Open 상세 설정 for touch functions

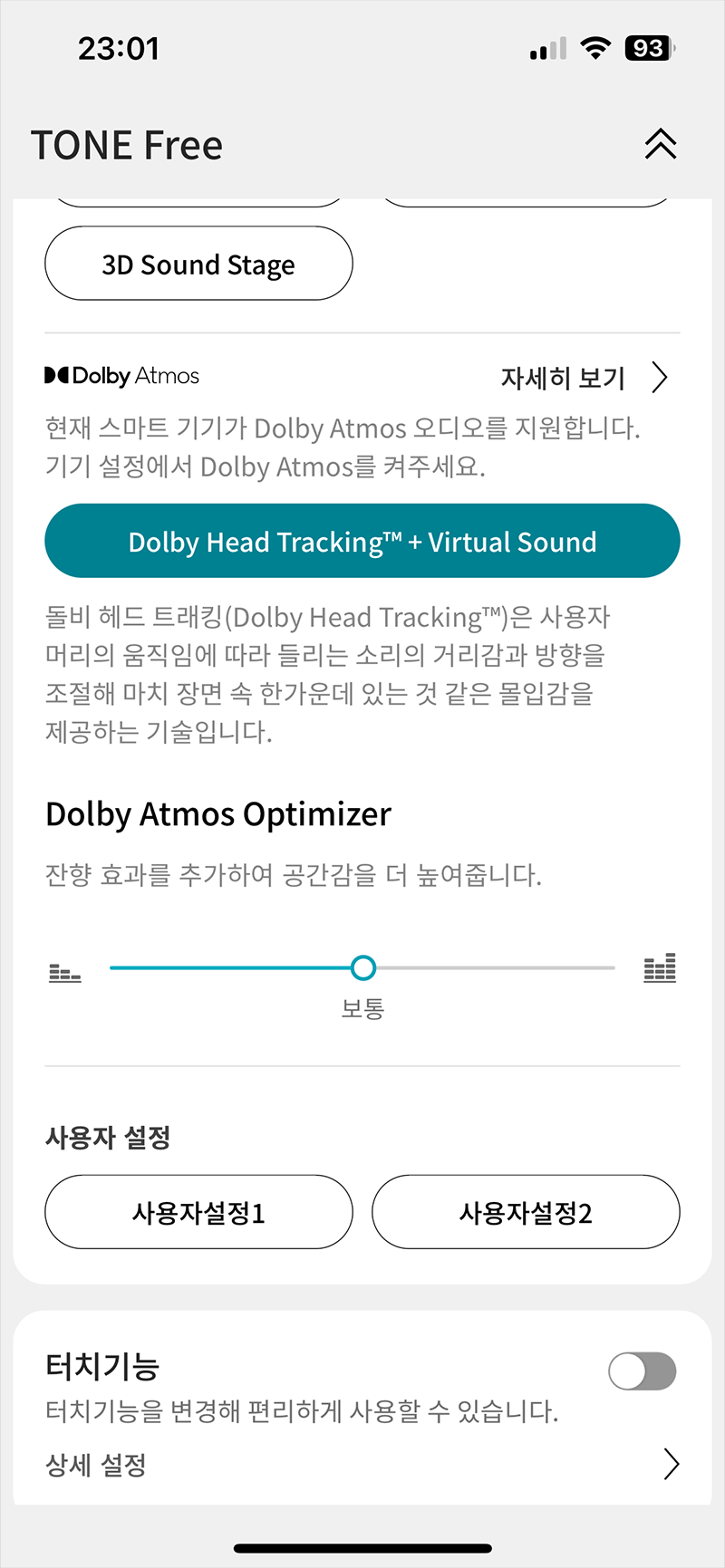coord(362,1464)
